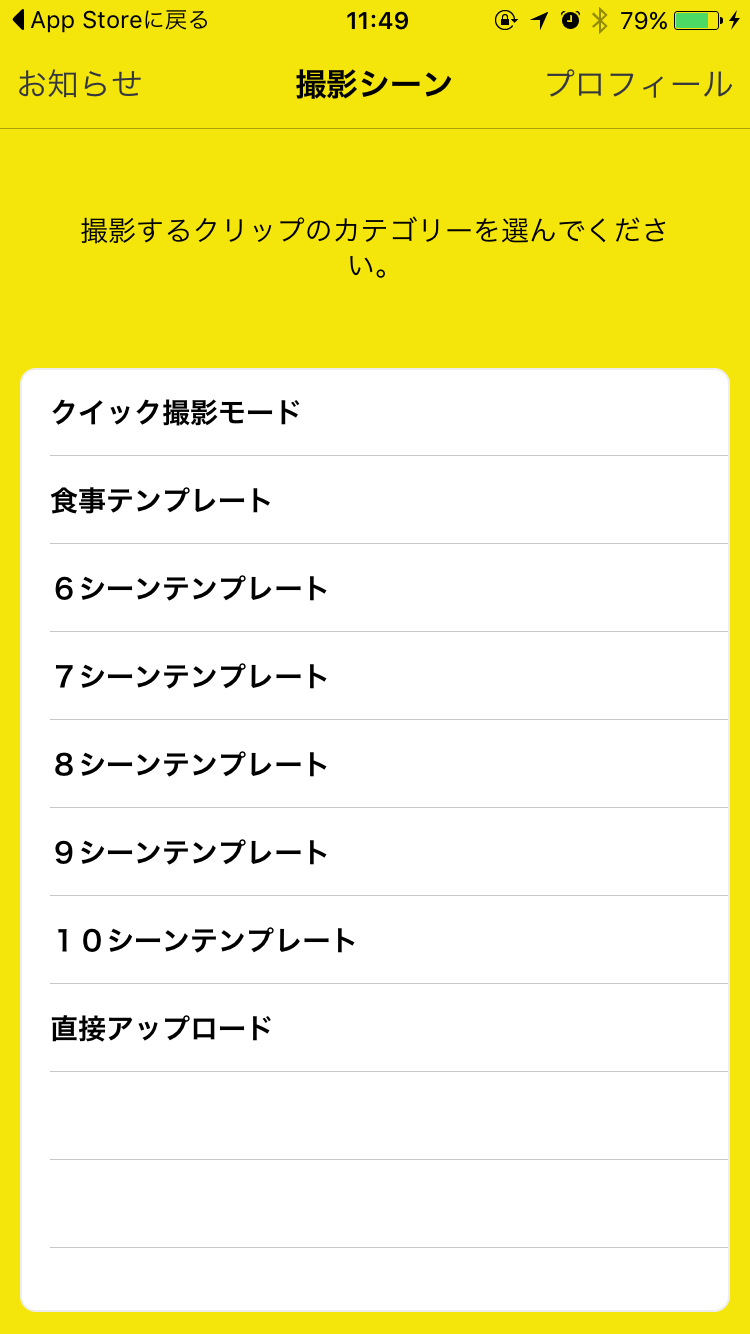Viewport: 750px width, 1334px height.
Task: Choose 食事テンプレート
Action: 375,500
